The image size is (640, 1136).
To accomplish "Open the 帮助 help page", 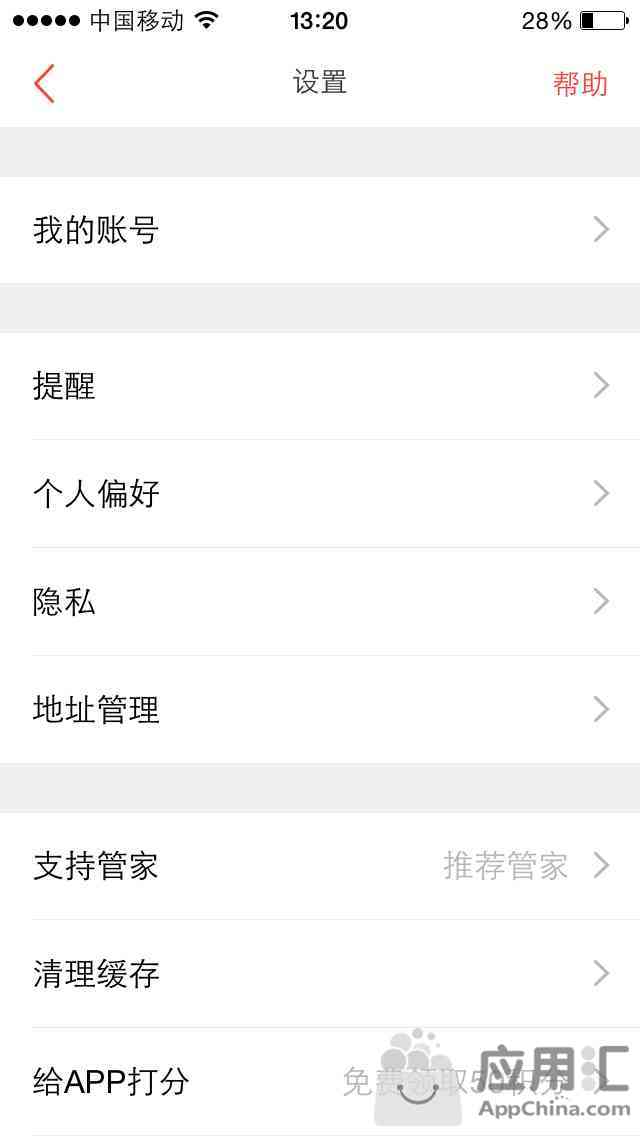I will coord(580,84).
